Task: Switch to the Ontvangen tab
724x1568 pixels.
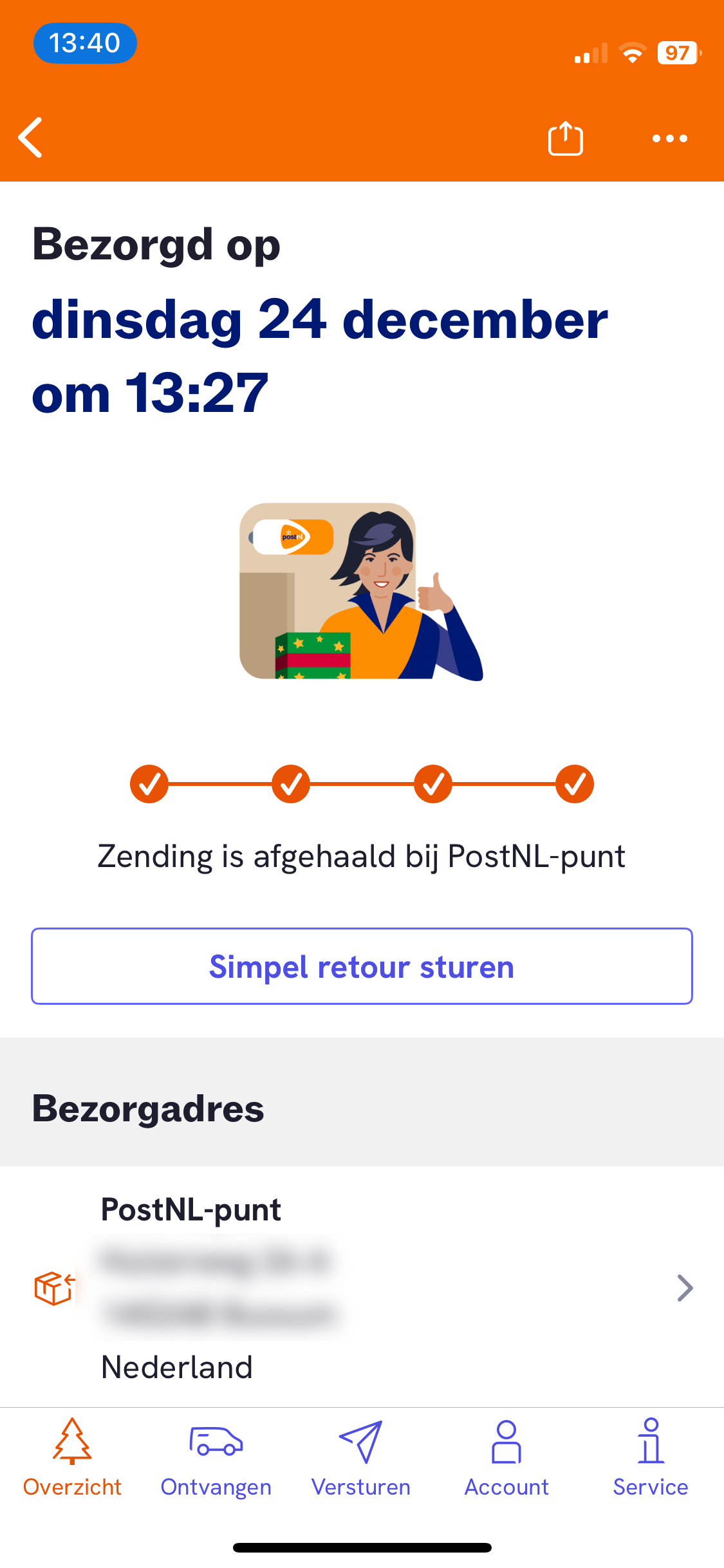Action: 216,1459
